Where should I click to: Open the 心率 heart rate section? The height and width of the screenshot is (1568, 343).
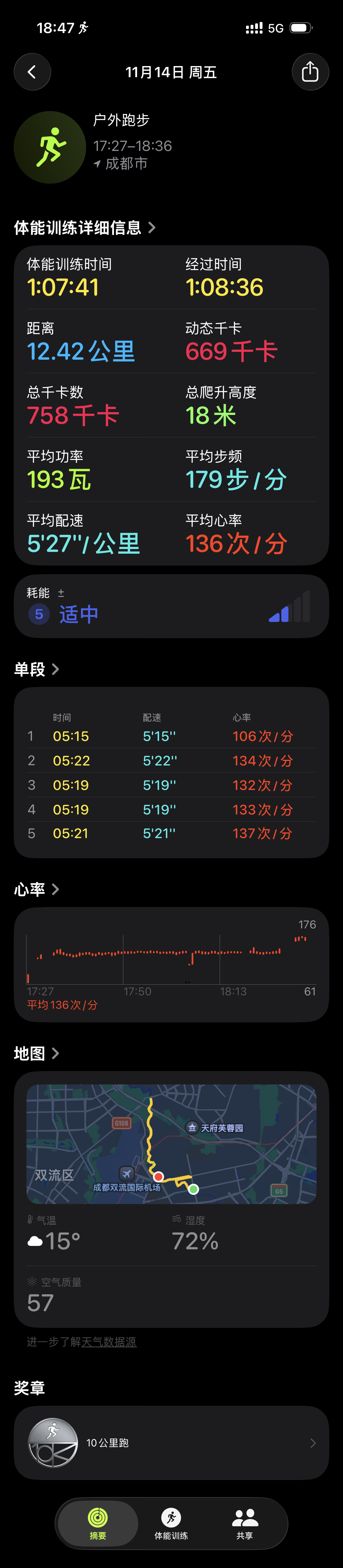(x=36, y=889)
